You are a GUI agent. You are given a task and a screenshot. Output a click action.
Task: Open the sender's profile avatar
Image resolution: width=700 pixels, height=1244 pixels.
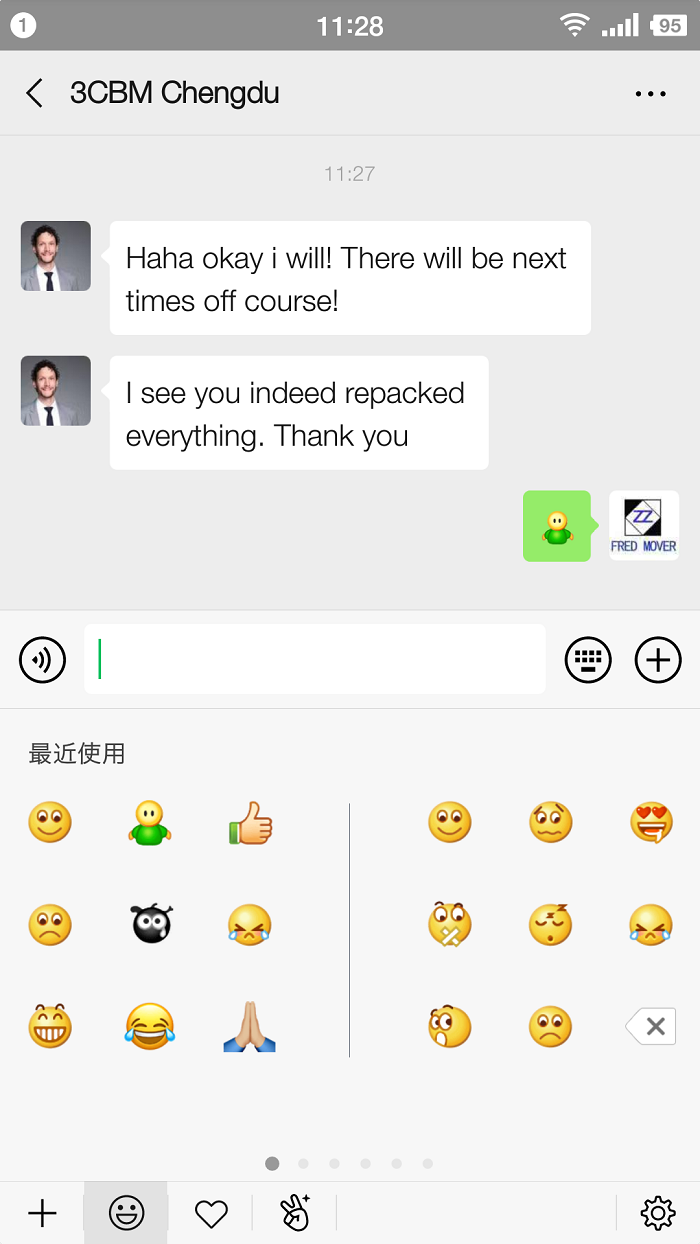click(x=56, y=256)
